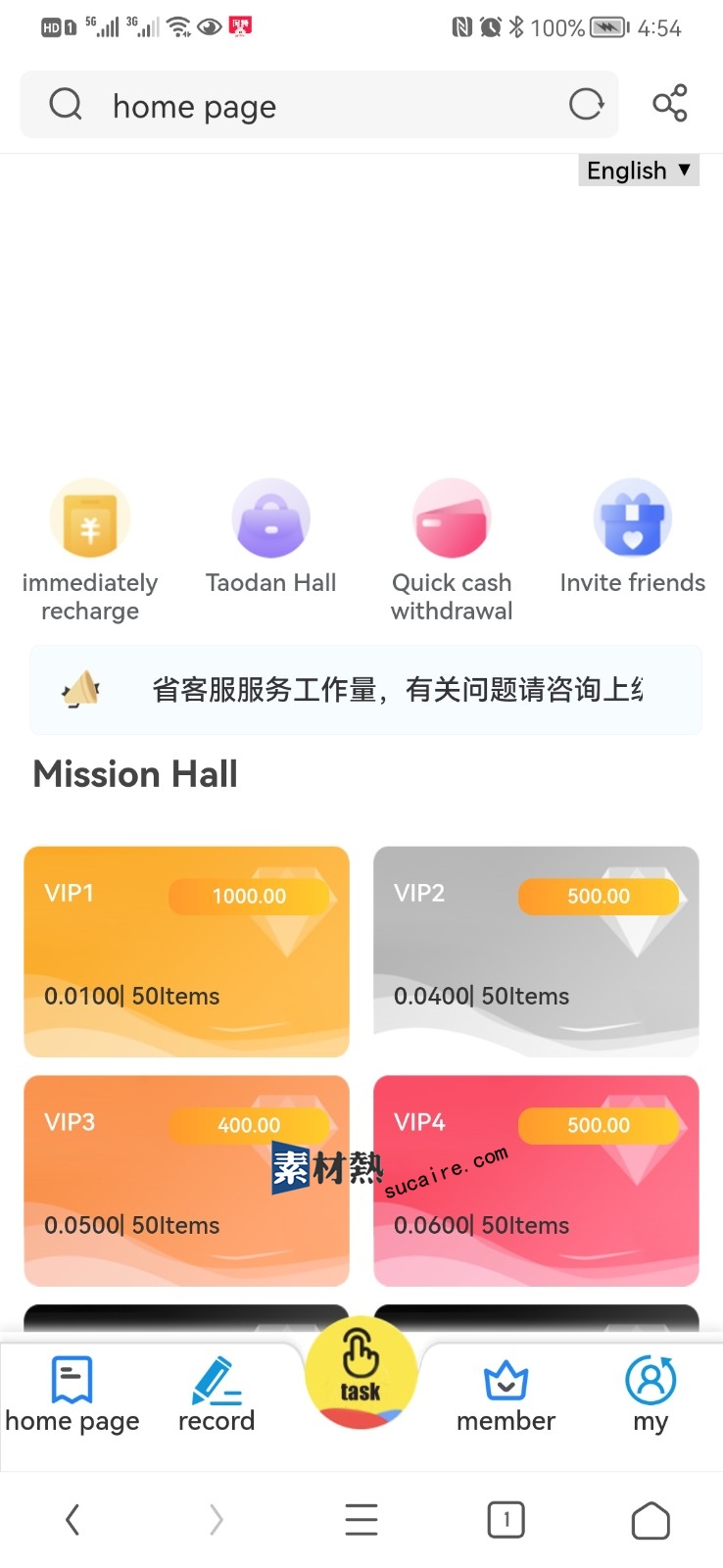Select the VIP2 mission card
Image resolution: width=723 pixels, height=1568 pixels.
(x=536, y=951)
